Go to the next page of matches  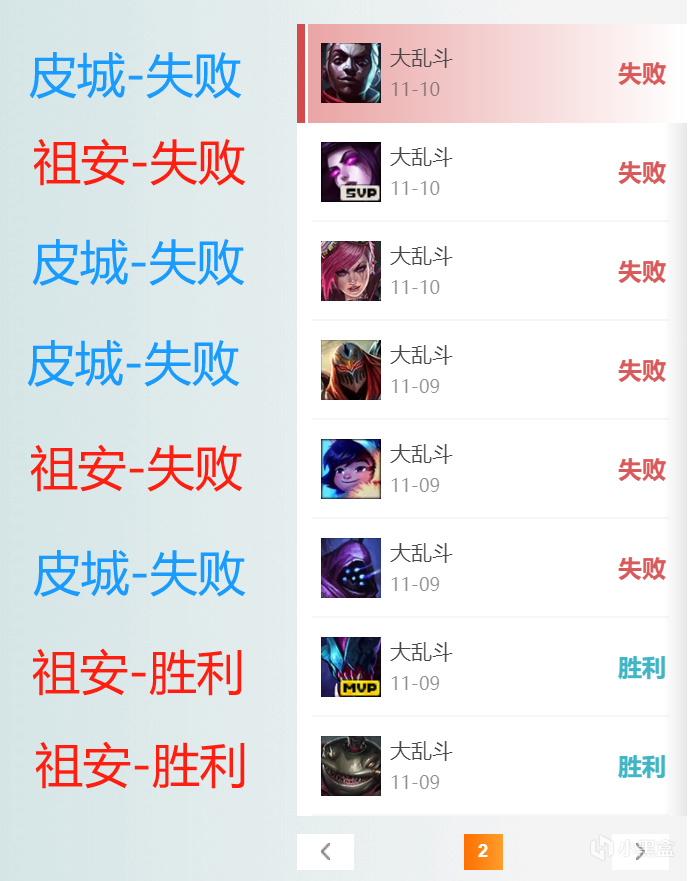coord(641,851)
